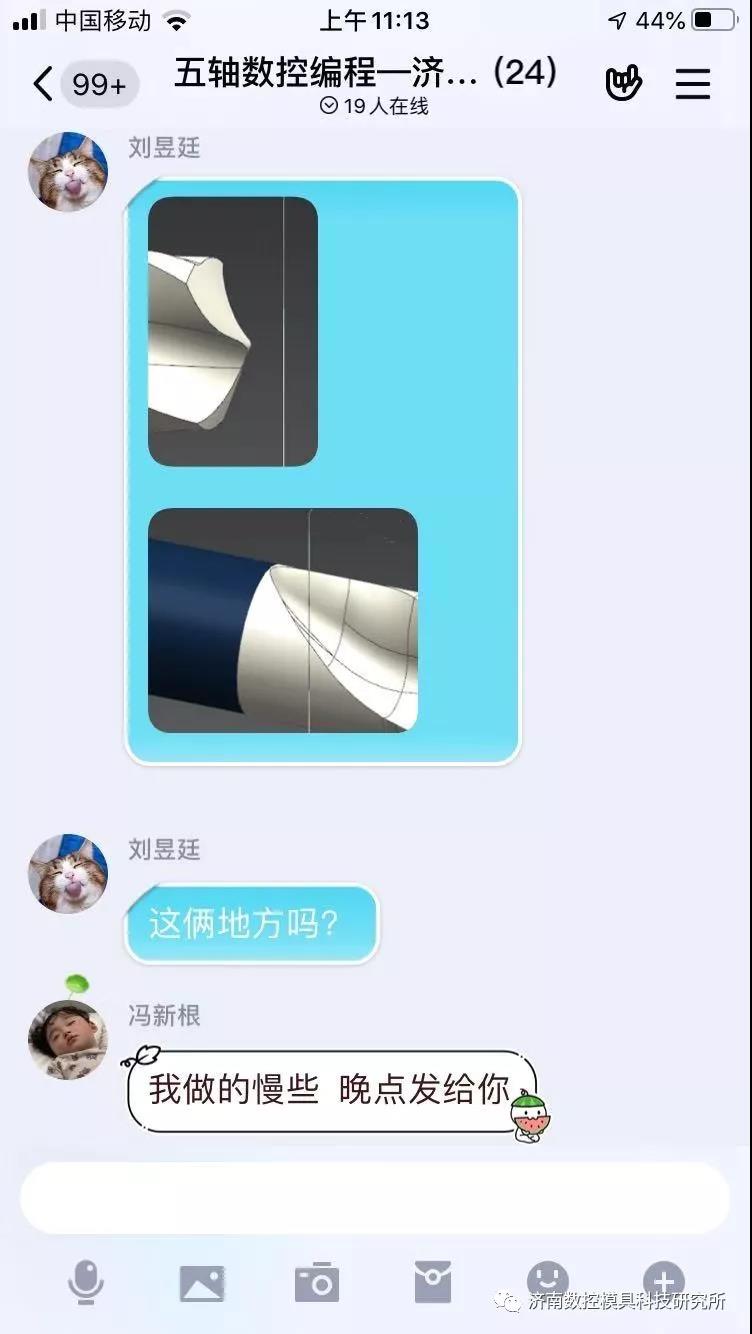The width and height of the screenshot is (752, 1334).
Task: Go back to the message list
Action: (42, 84)
